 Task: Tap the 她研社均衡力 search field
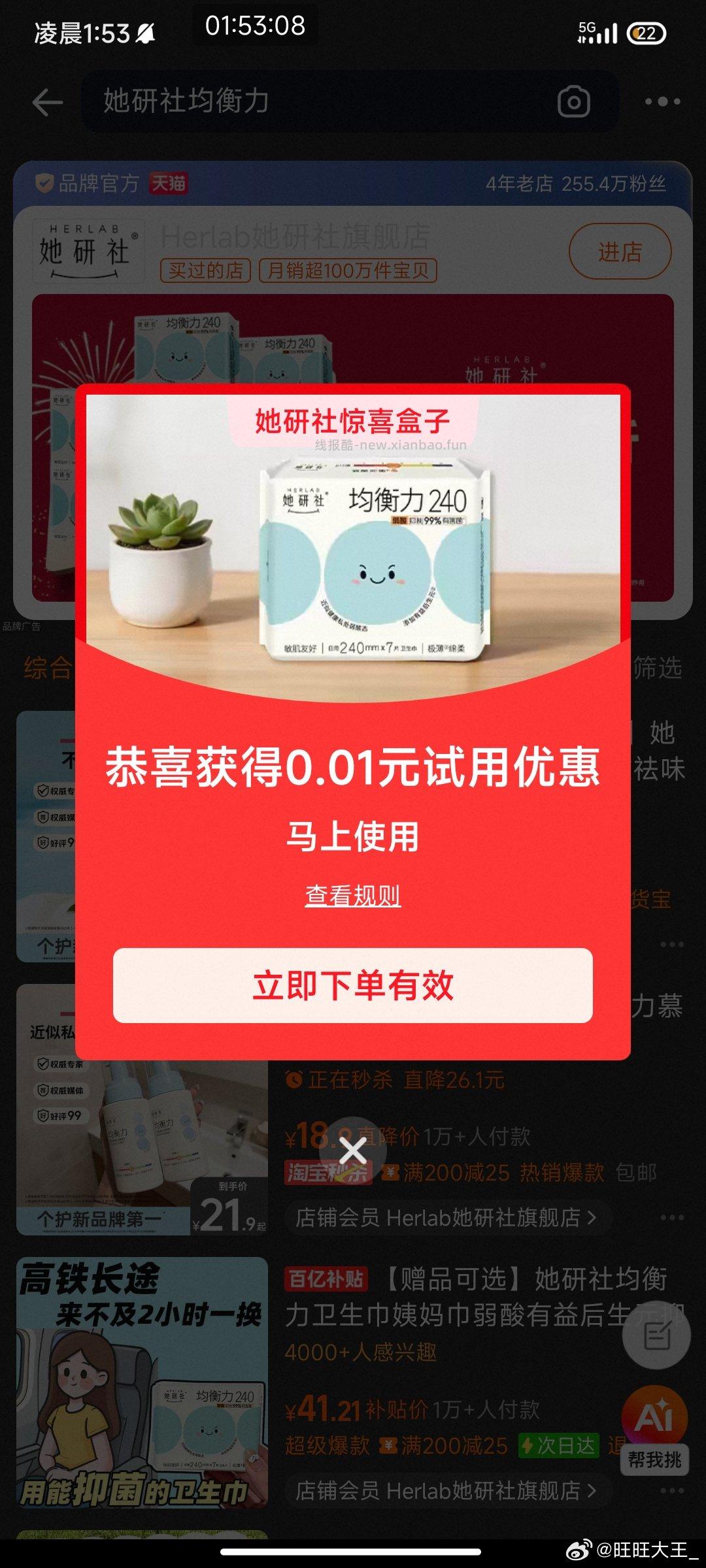point(261,101)
